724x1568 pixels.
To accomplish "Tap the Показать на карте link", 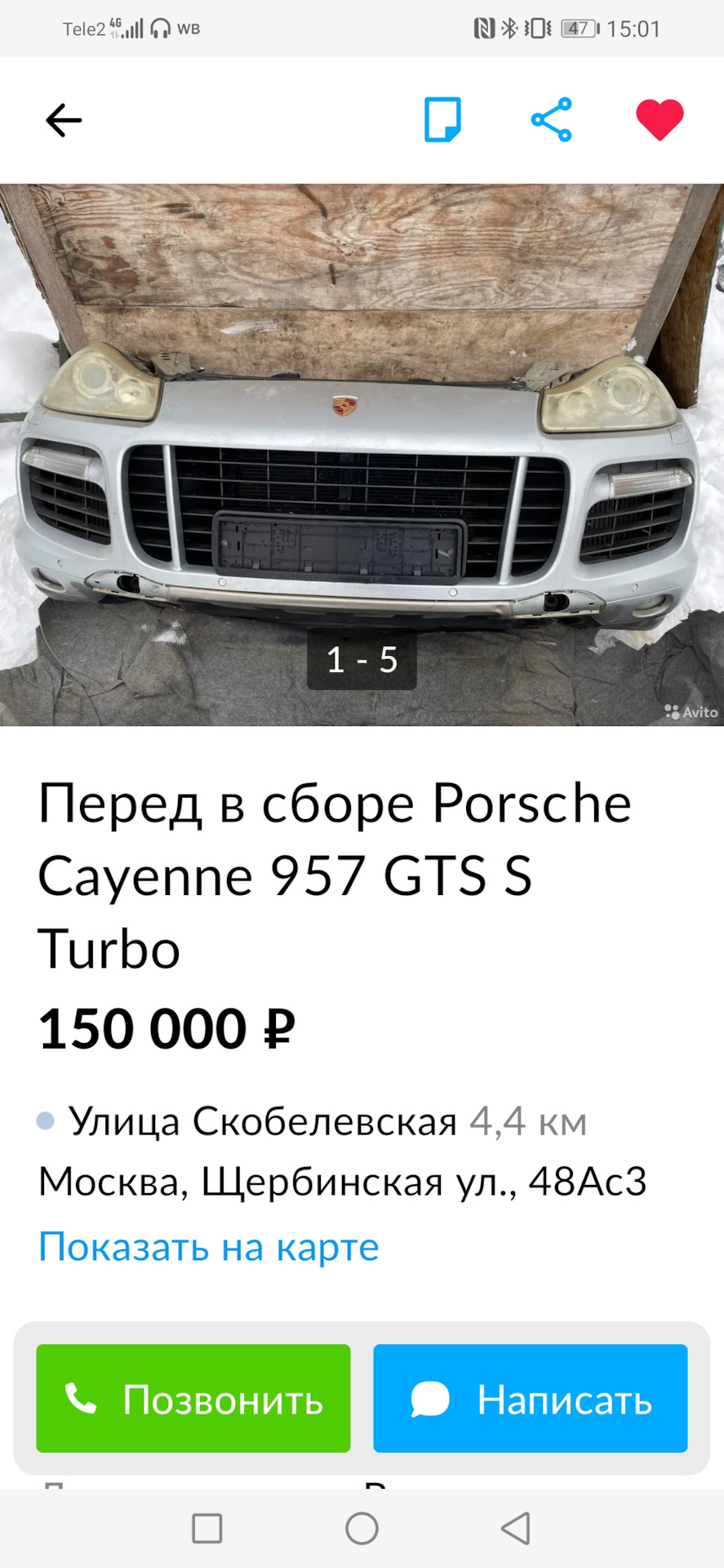I will coord(209,1247).
